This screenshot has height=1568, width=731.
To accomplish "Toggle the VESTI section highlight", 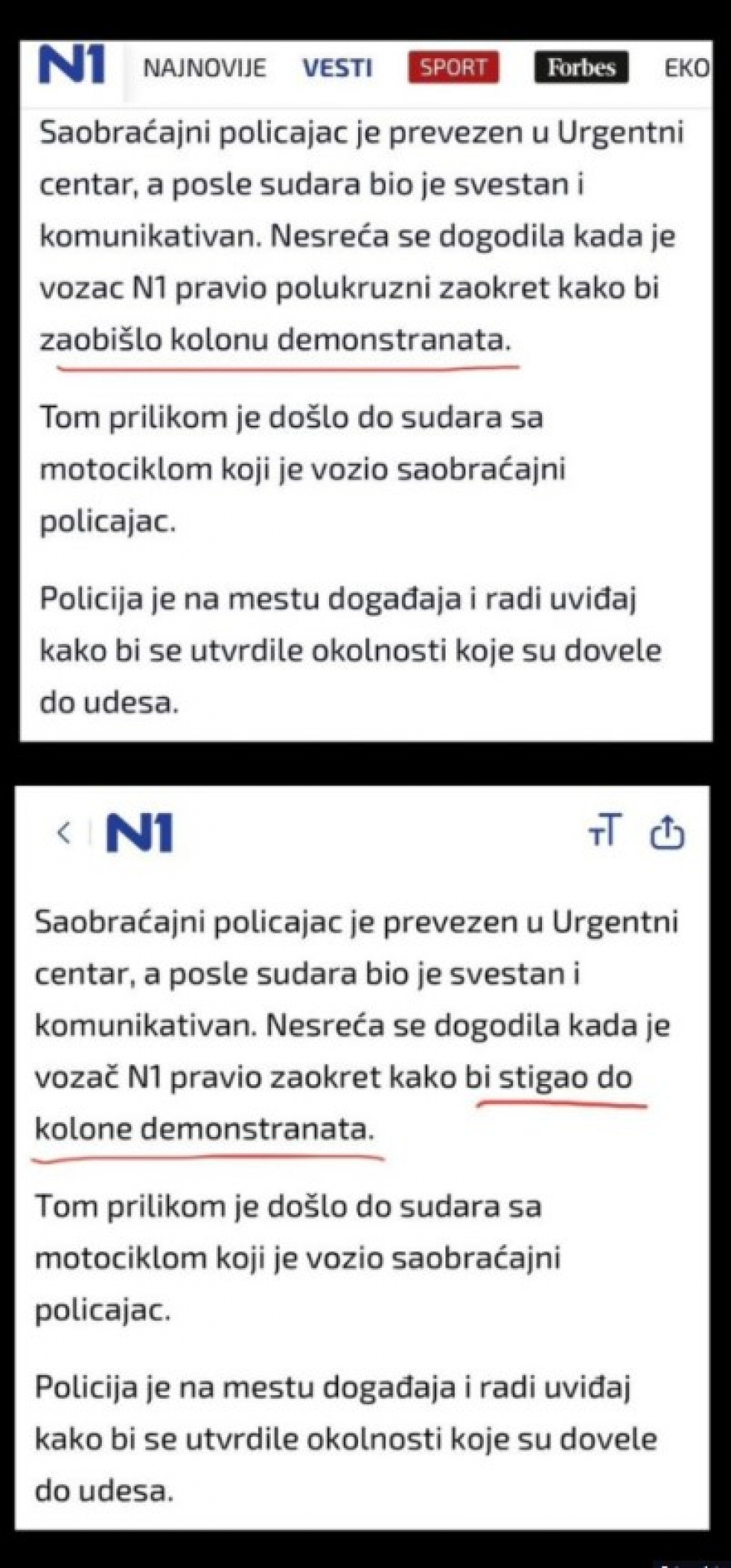I will click(338, 68).
